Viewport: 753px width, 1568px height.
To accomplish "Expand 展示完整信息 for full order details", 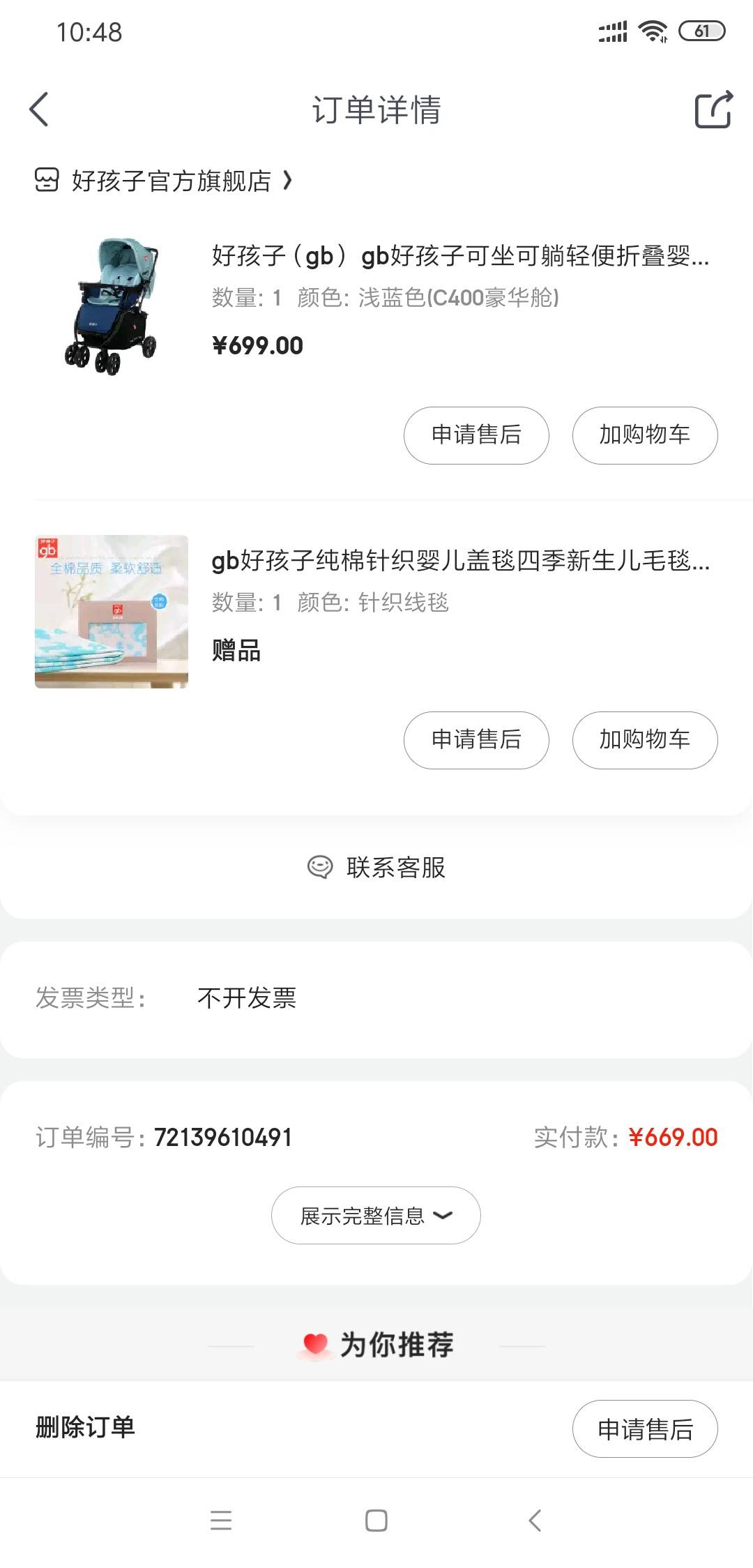I will [x=376, y=1215].
